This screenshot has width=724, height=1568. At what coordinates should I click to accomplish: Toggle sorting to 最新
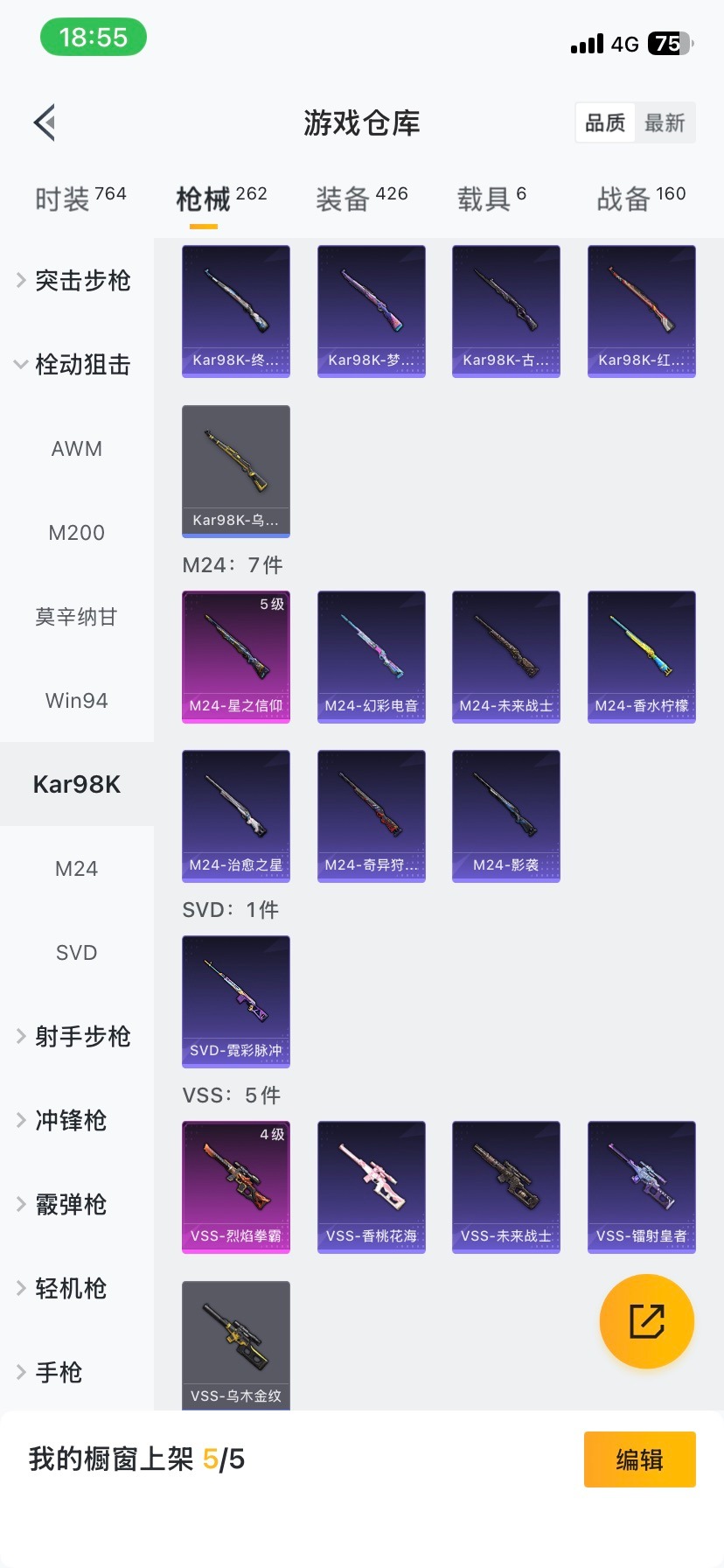(665, 122)
